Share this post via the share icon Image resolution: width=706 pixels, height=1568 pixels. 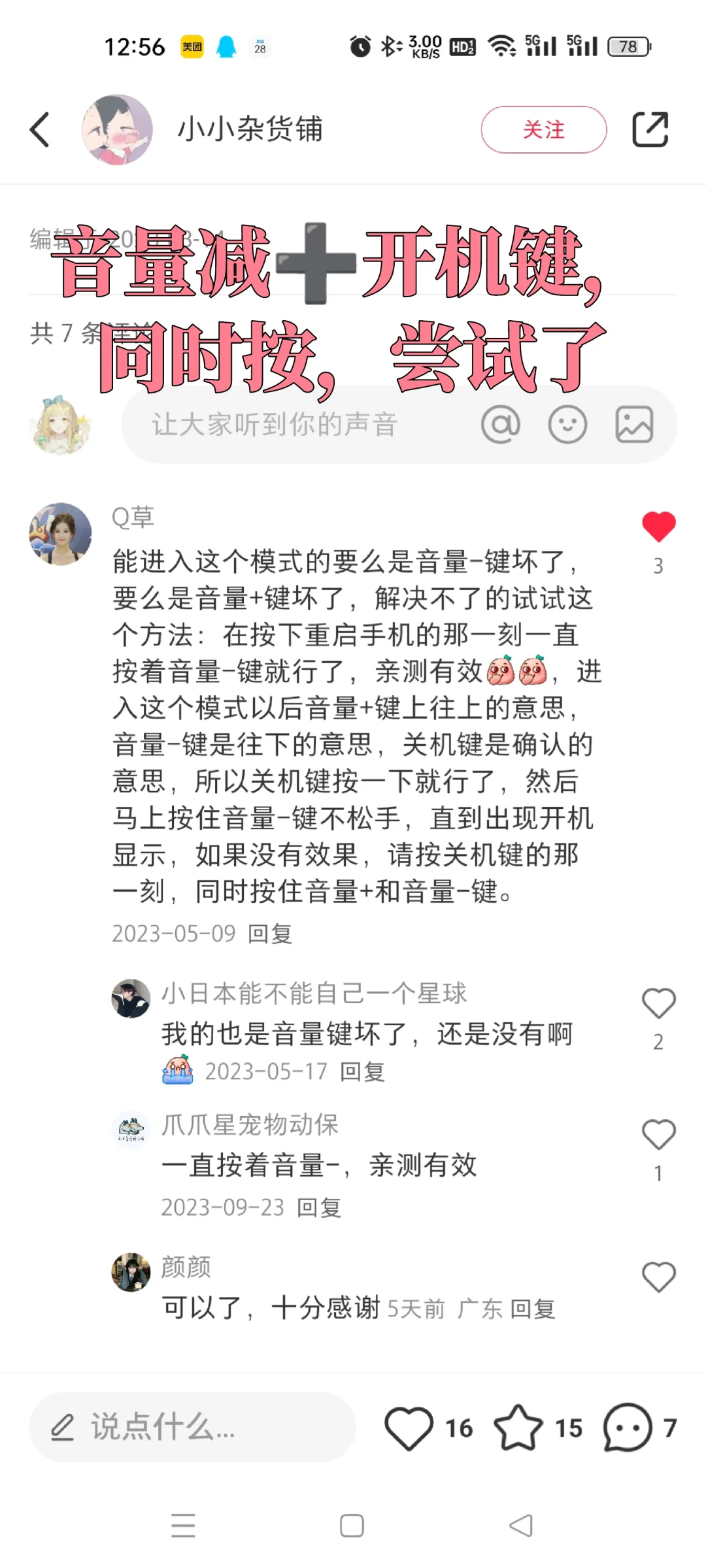[651, 129]
